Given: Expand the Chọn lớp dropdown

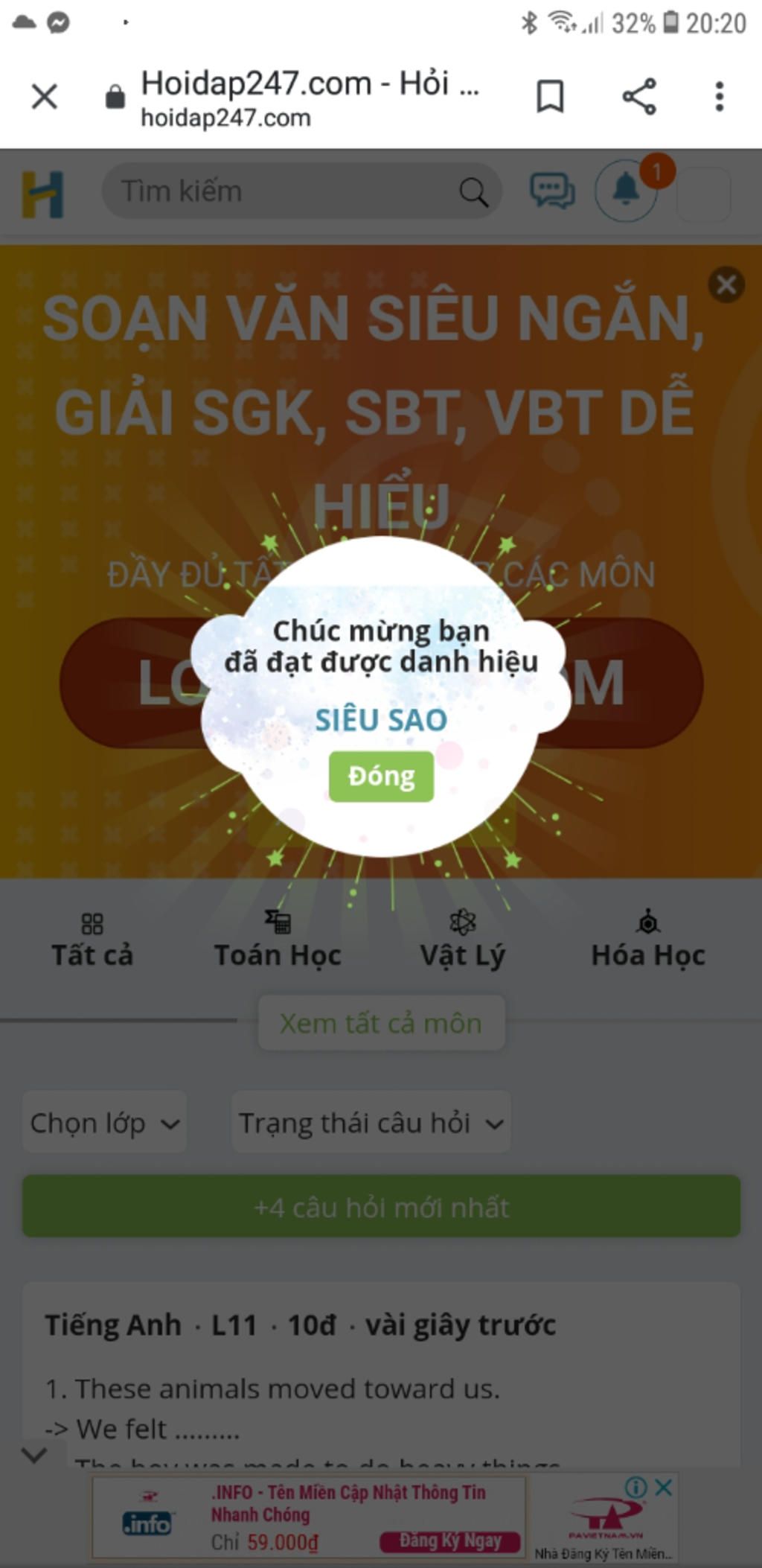Looking at the screenshot, I should click(104, 1123).
